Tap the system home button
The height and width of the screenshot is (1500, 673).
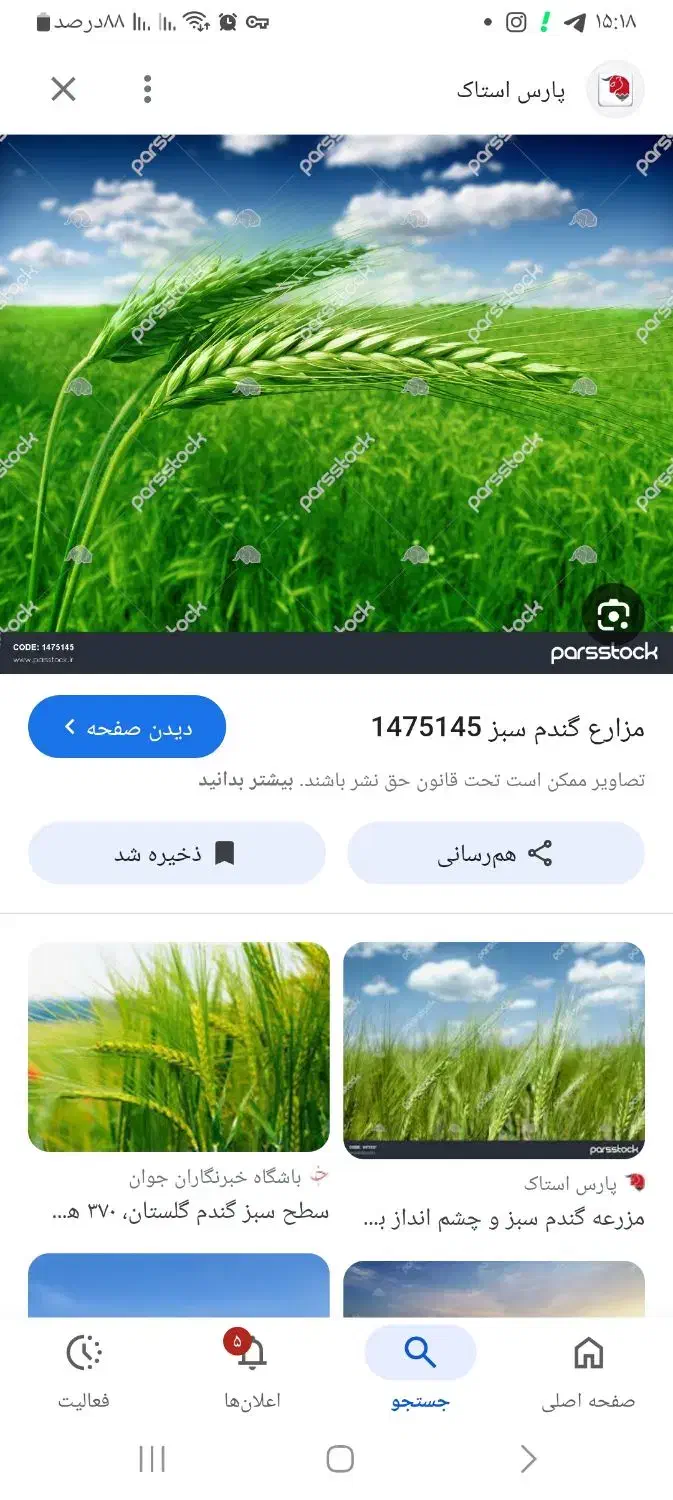point(340,1459)
